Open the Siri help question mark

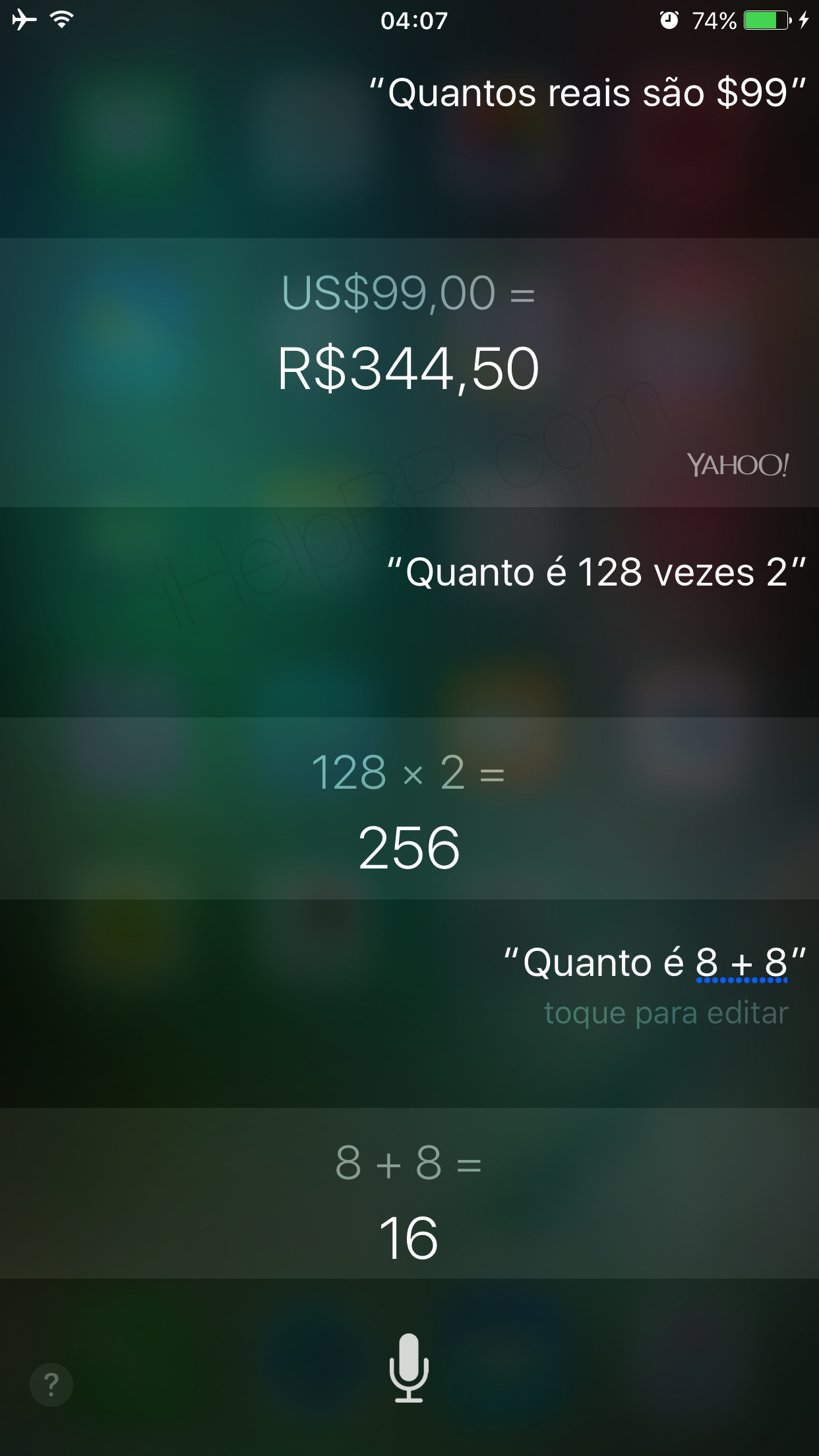pyautogui.click(x=51, y=1383)
